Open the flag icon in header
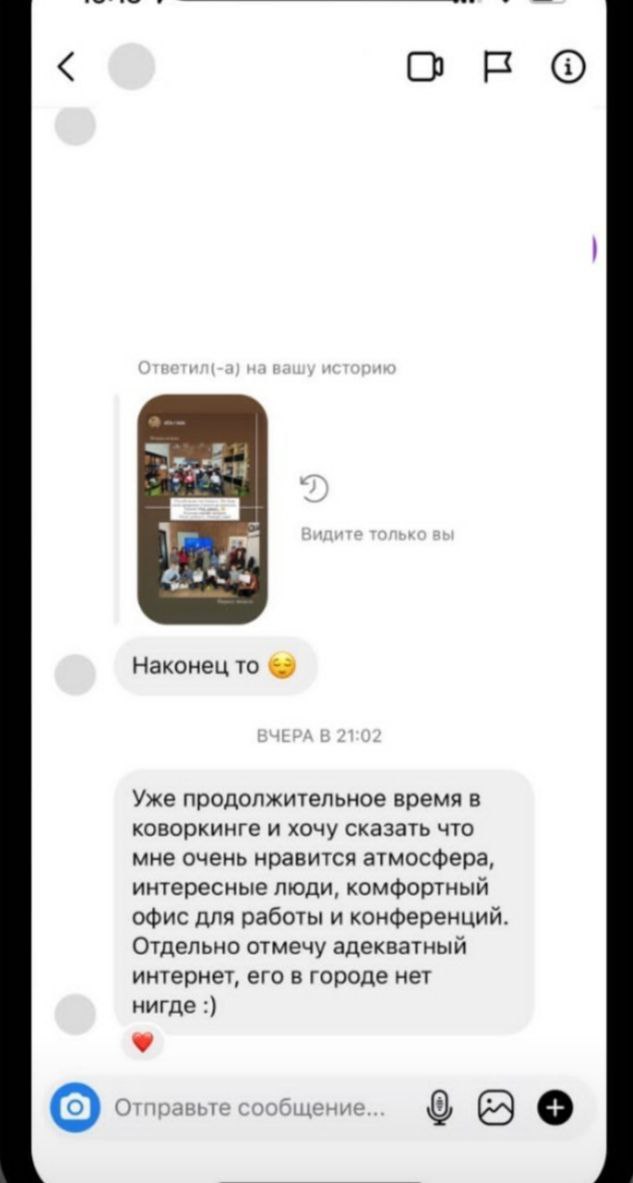The width and height of the screenshot is (633, 1183). (498, 68)
